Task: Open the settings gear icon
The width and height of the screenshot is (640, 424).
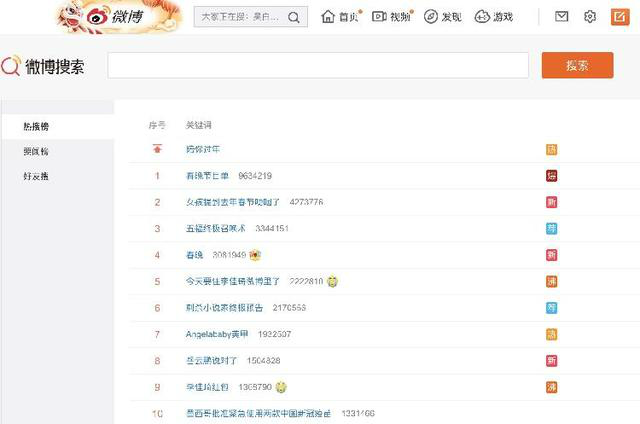Action: point(590,17)
